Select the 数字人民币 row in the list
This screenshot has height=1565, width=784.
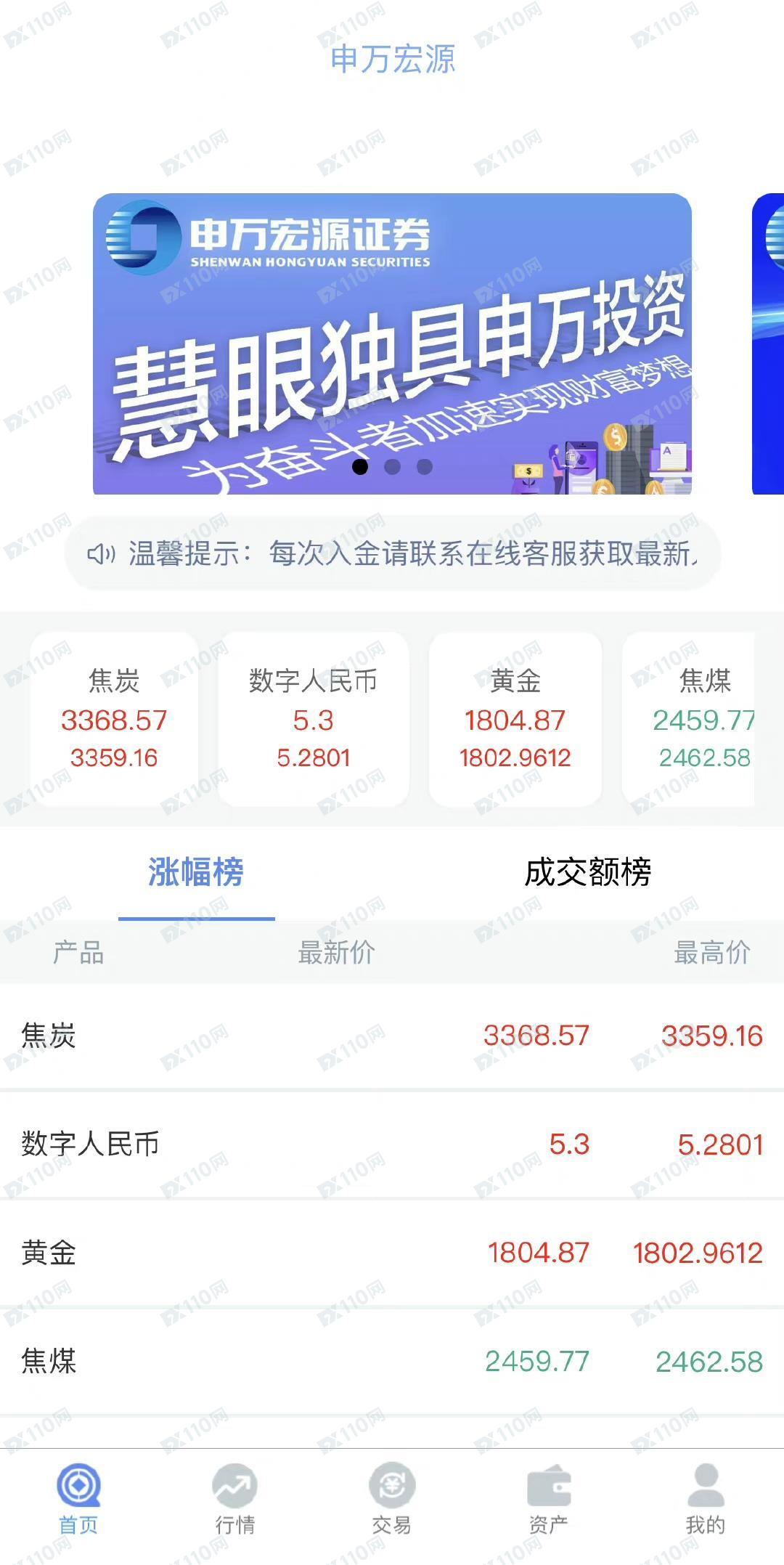(392, 1145)
